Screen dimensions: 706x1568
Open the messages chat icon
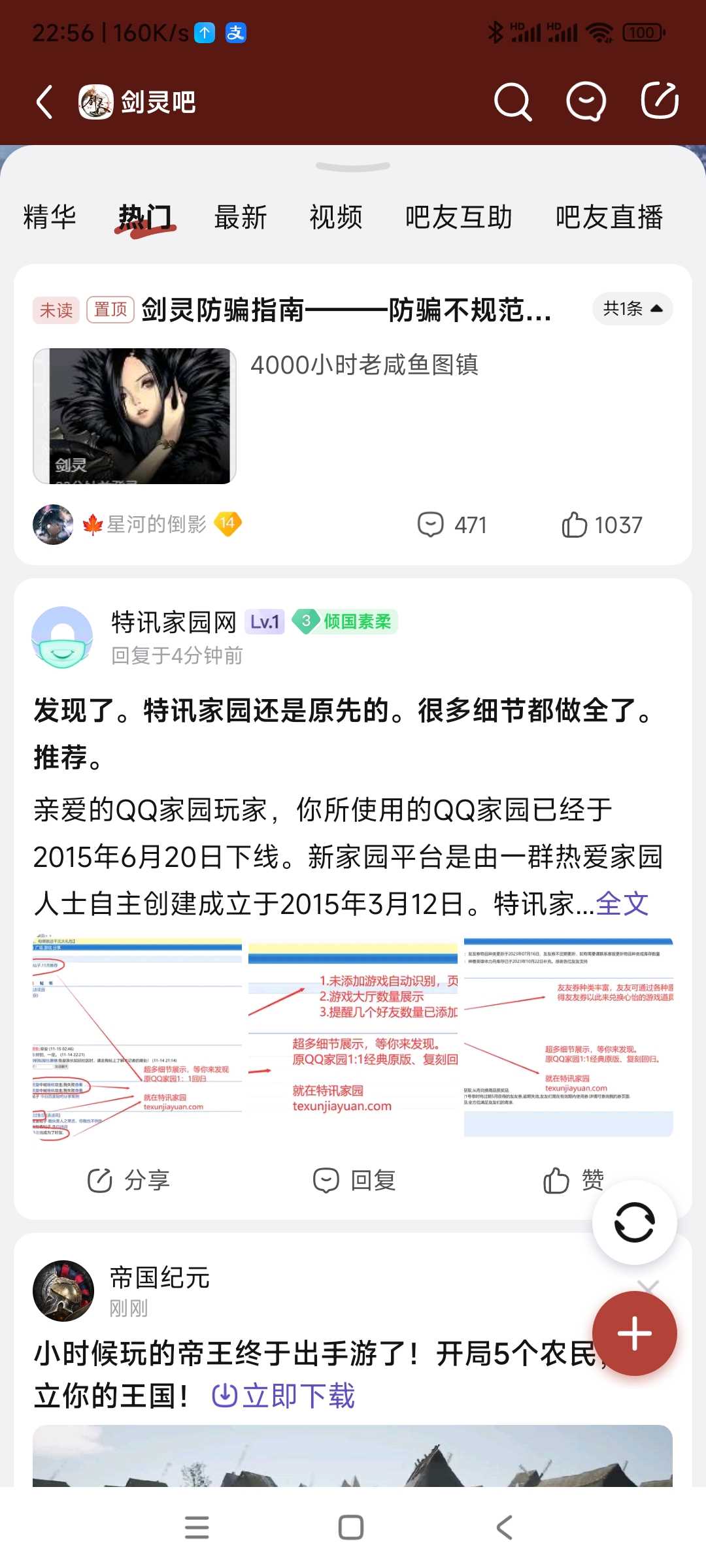(x=585, y=101)
